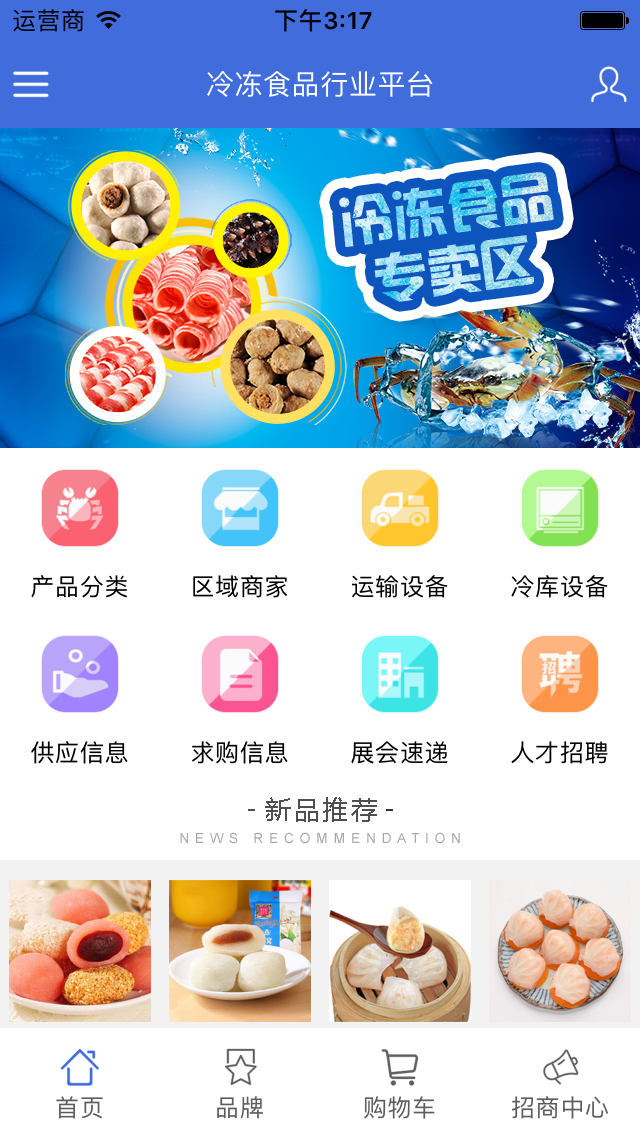This screenshot has width=640, height=1136.
Task: Switch to the 品牌 tab
Action: tap(240, 1082)
